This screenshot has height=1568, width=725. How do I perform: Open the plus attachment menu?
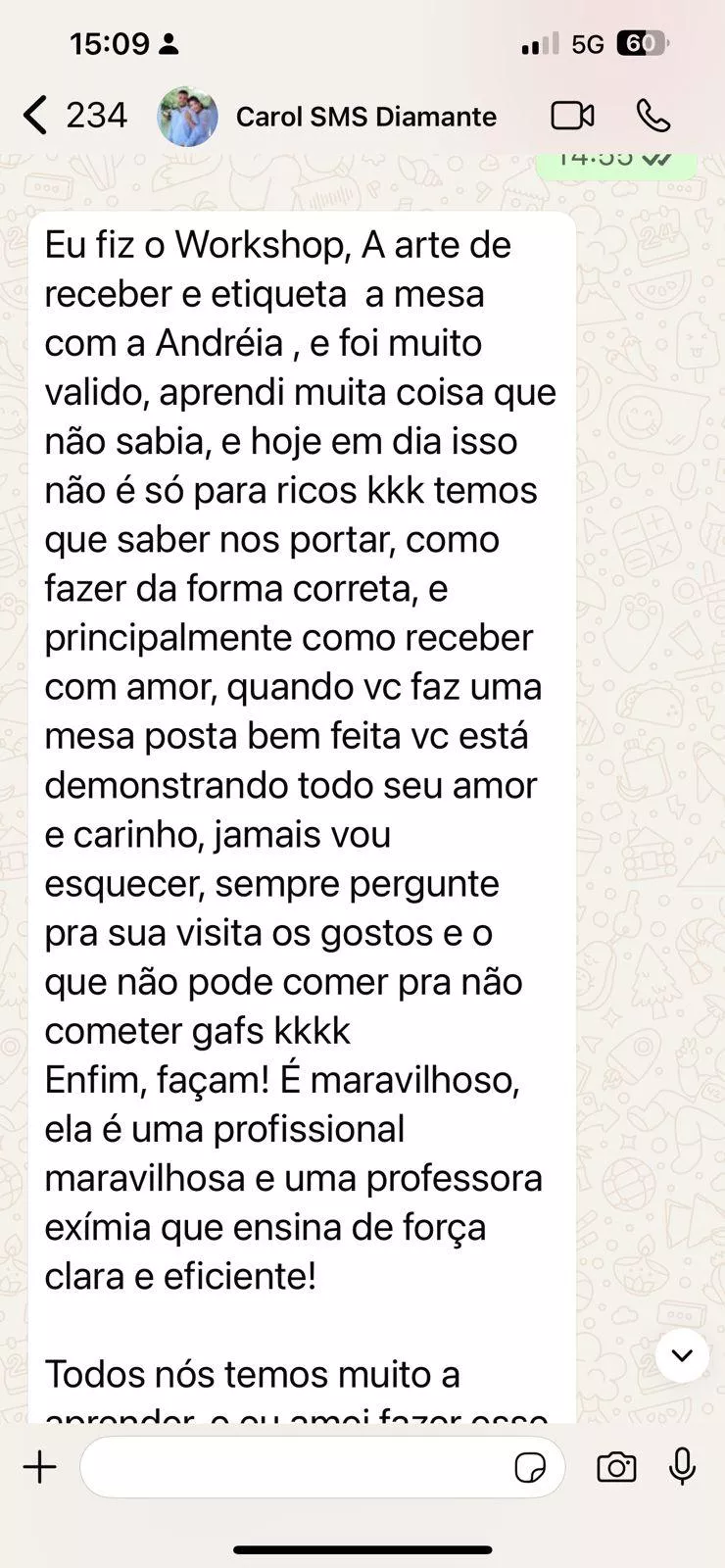[40, 1467]
